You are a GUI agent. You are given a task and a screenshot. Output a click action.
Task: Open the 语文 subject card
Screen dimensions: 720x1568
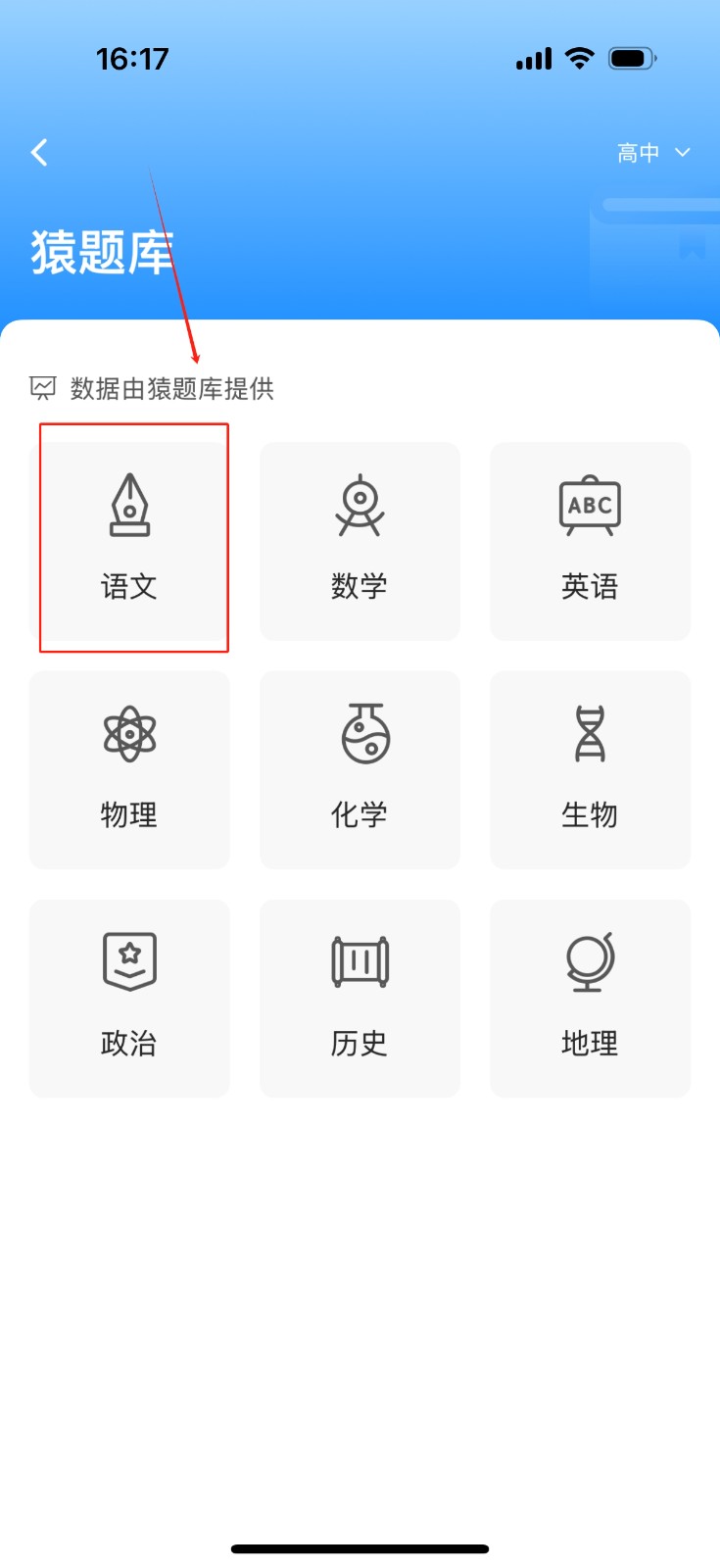coord(129,541)
